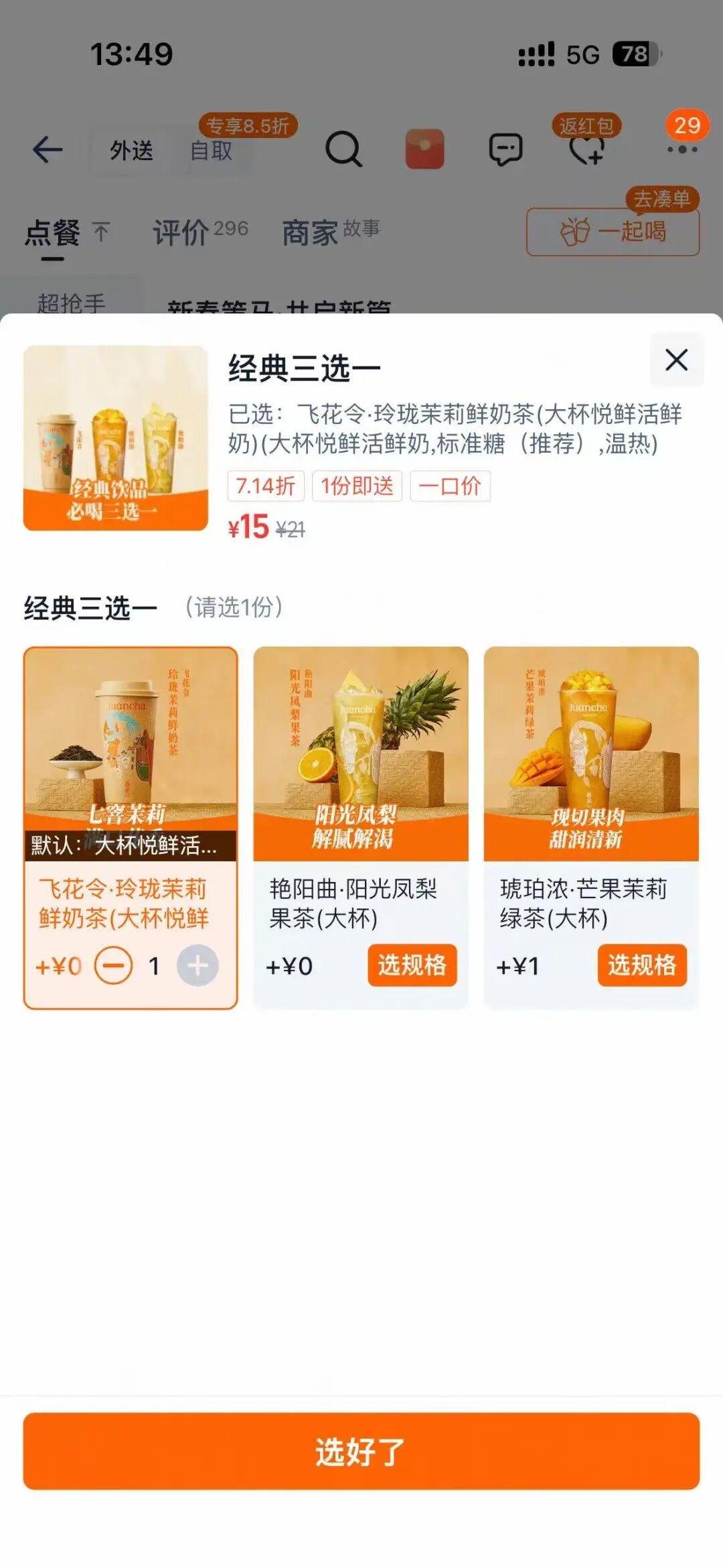Switch to 外送 delivery mode
The width and height of the screenshot is (723, 1568).
pyautogui.click(x=131, y=151)
